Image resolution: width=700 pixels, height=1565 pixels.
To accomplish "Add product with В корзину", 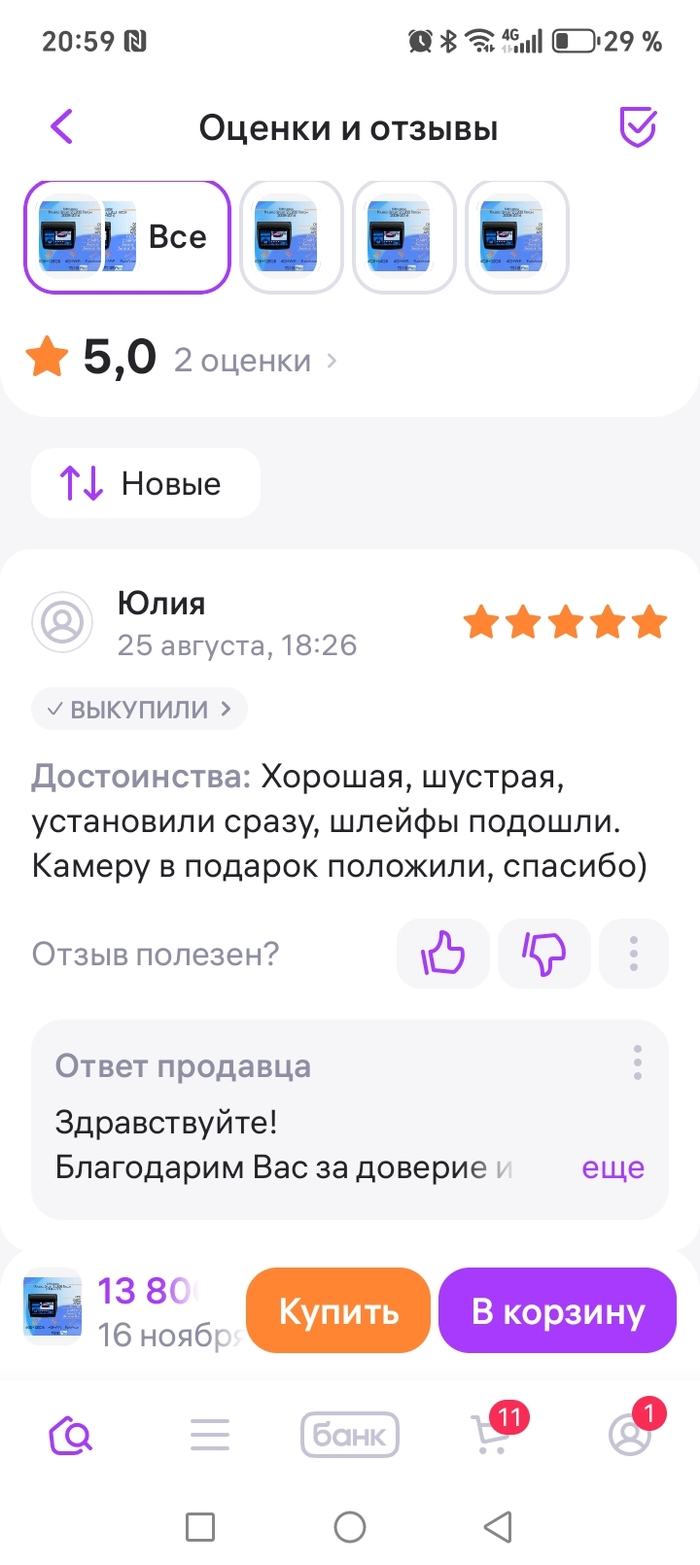I will [558, 1311].
